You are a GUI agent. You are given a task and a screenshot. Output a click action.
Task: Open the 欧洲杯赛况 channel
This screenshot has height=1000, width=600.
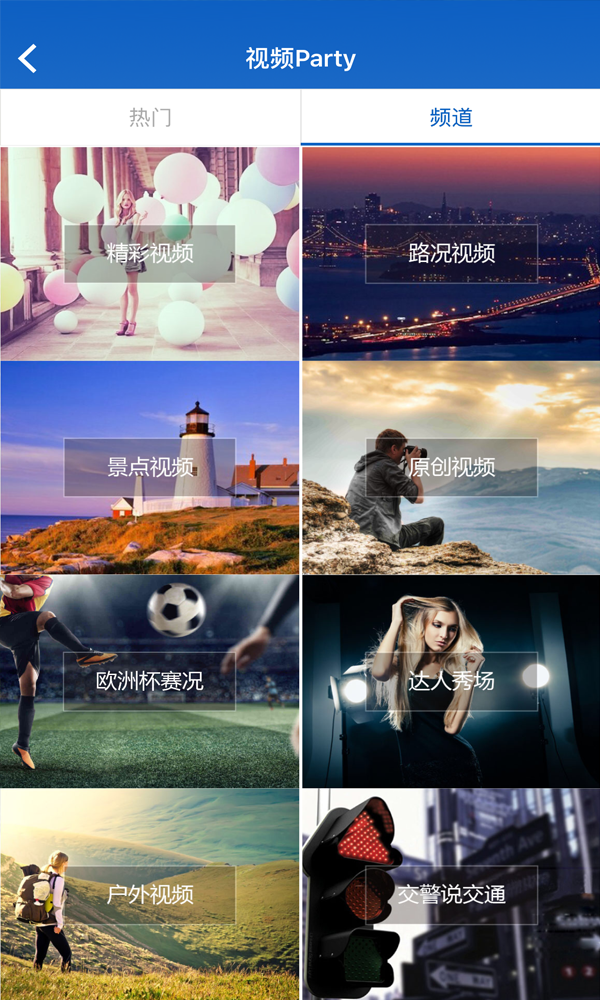(150, 681)
